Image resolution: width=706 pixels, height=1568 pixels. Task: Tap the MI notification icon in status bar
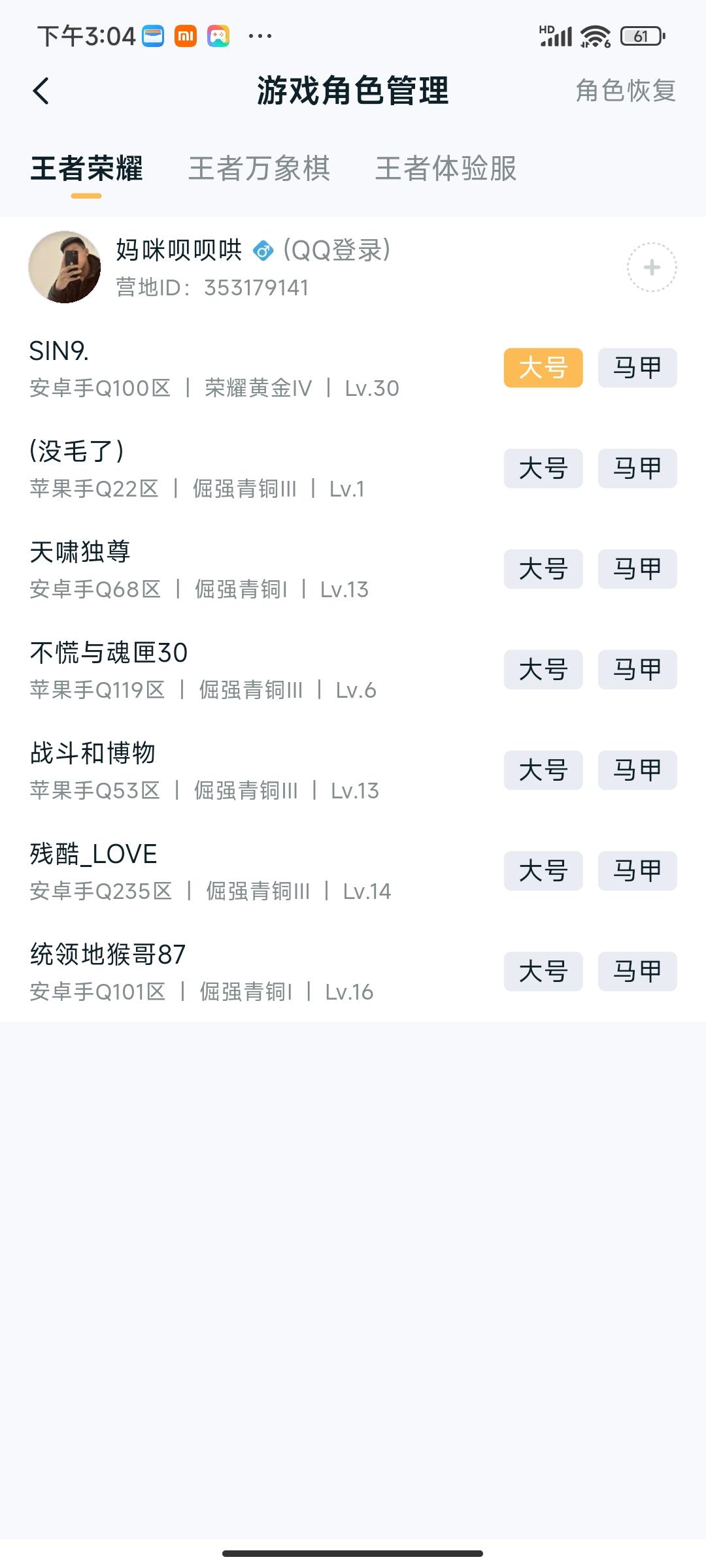(x=184, y=36)
